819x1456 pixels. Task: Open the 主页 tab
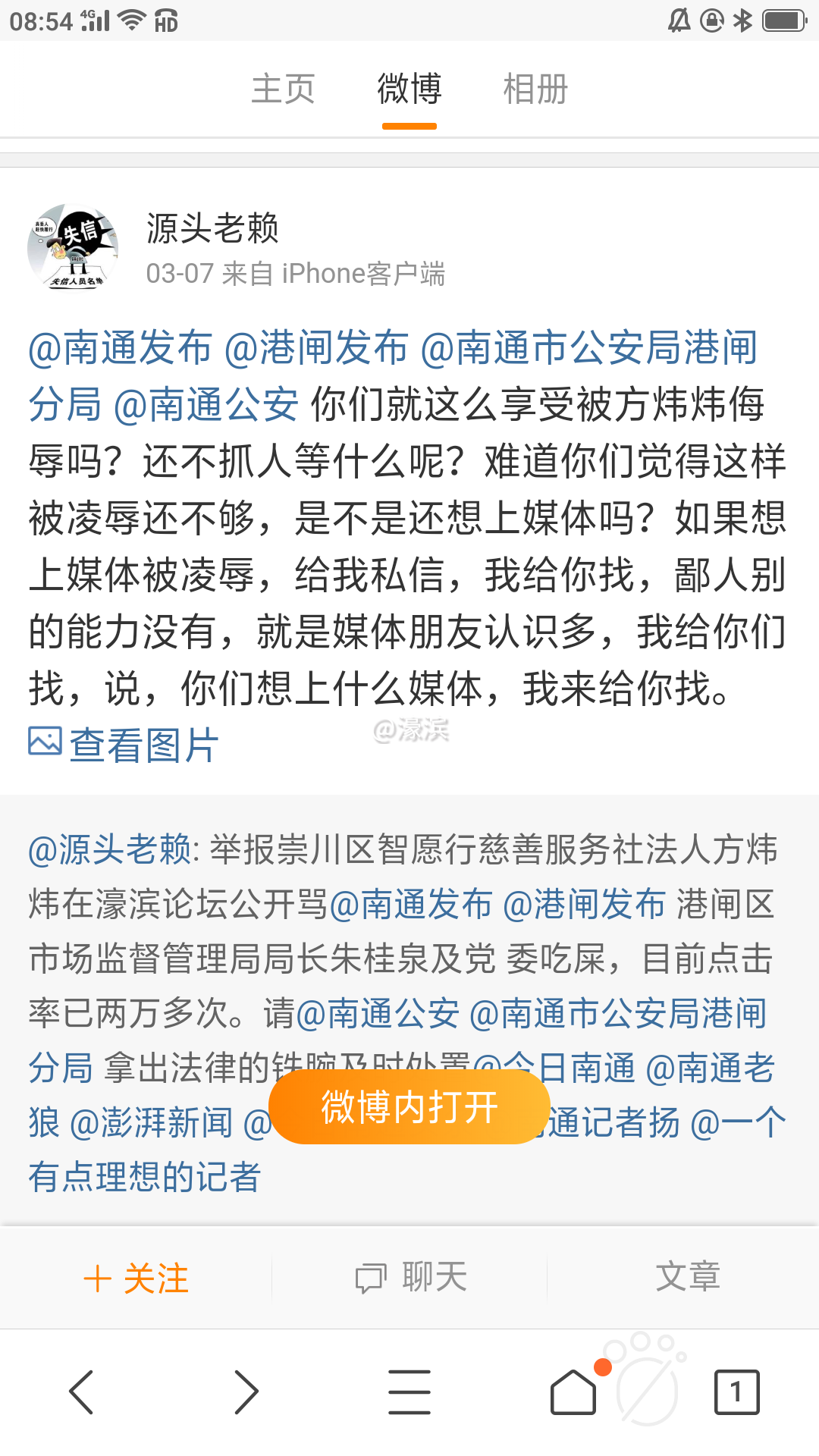point(284,89)
